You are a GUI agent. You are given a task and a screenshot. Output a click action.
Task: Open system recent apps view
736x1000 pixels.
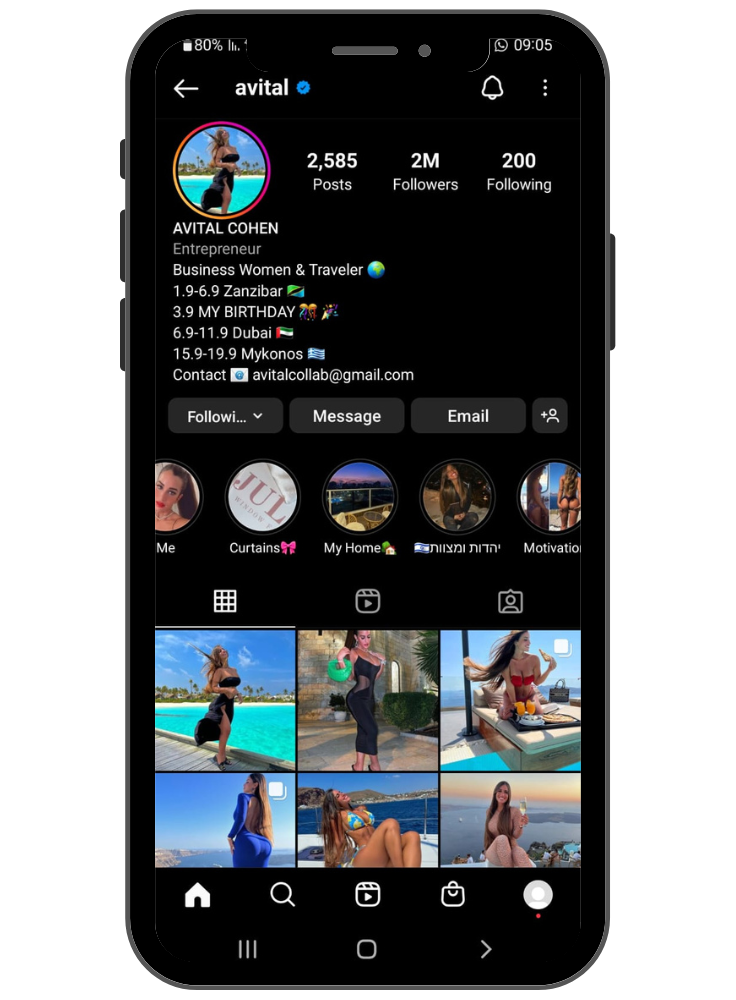(247, 950)
